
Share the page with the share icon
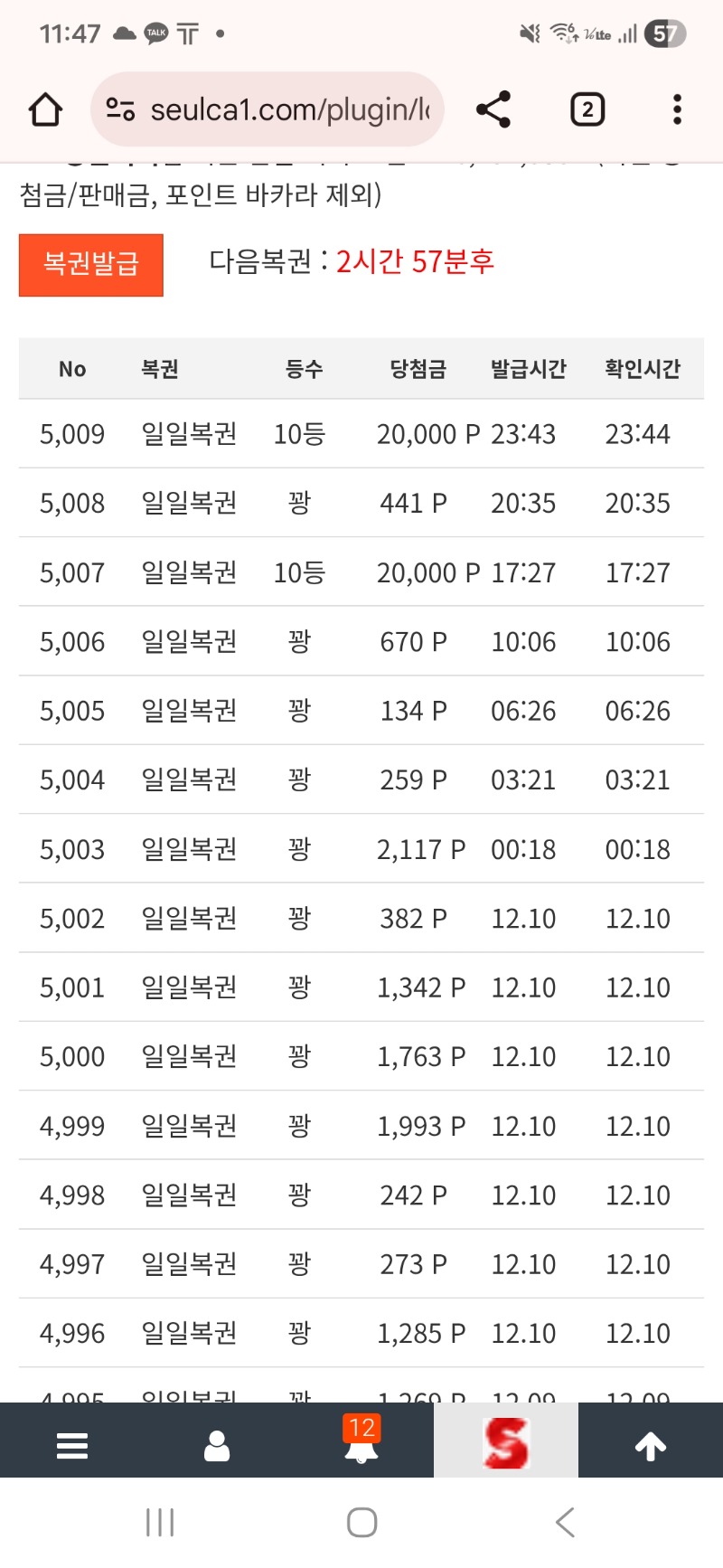(493, 109)
